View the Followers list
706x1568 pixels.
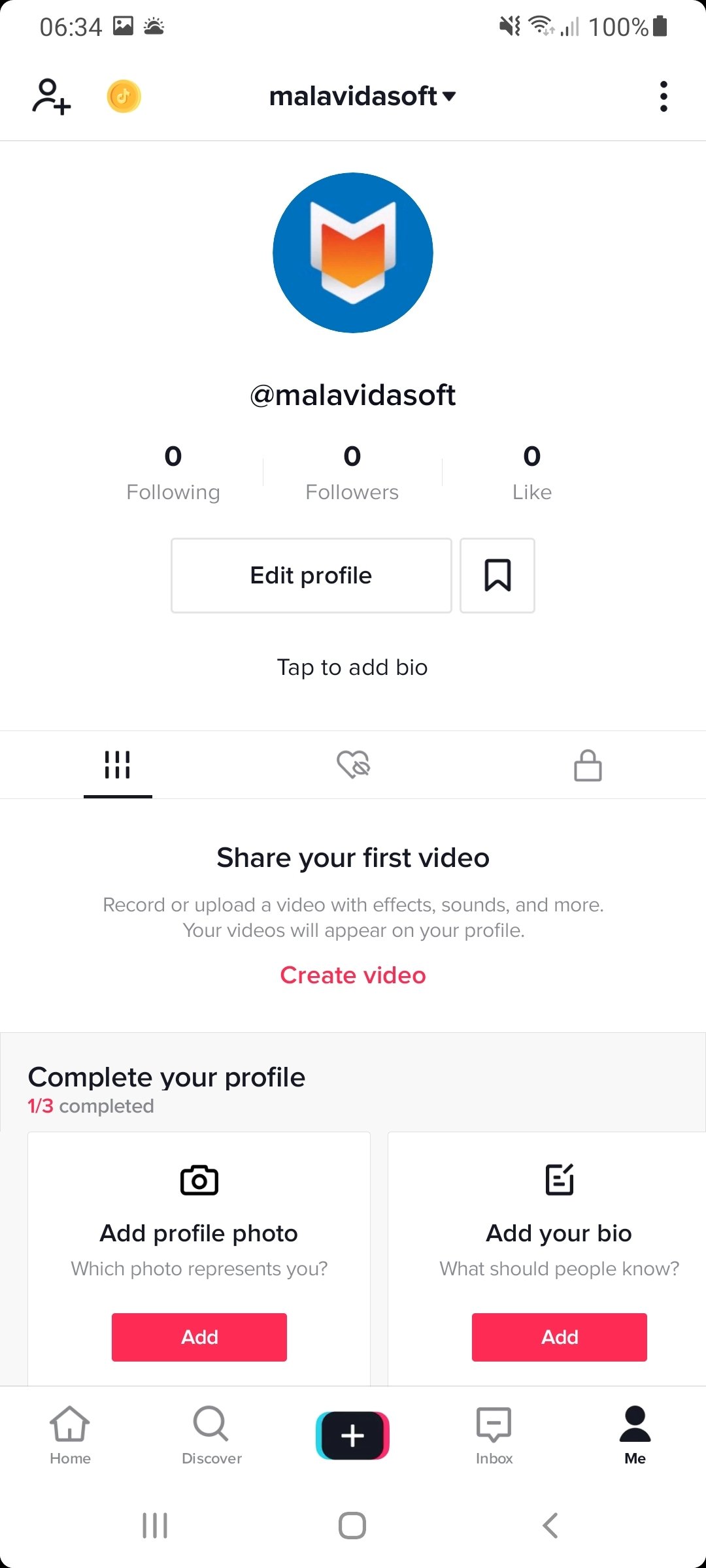point(352,472)
